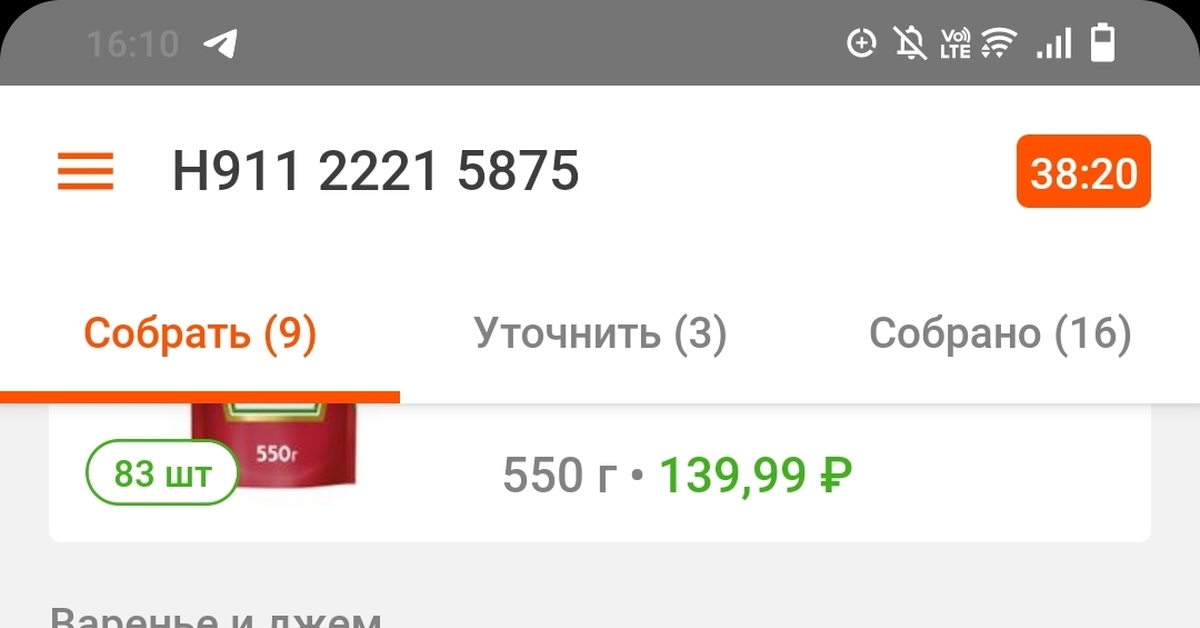Open the hamburger drawer menu
This screenshot has width=1200, height=628.
(x=85, y=172)
